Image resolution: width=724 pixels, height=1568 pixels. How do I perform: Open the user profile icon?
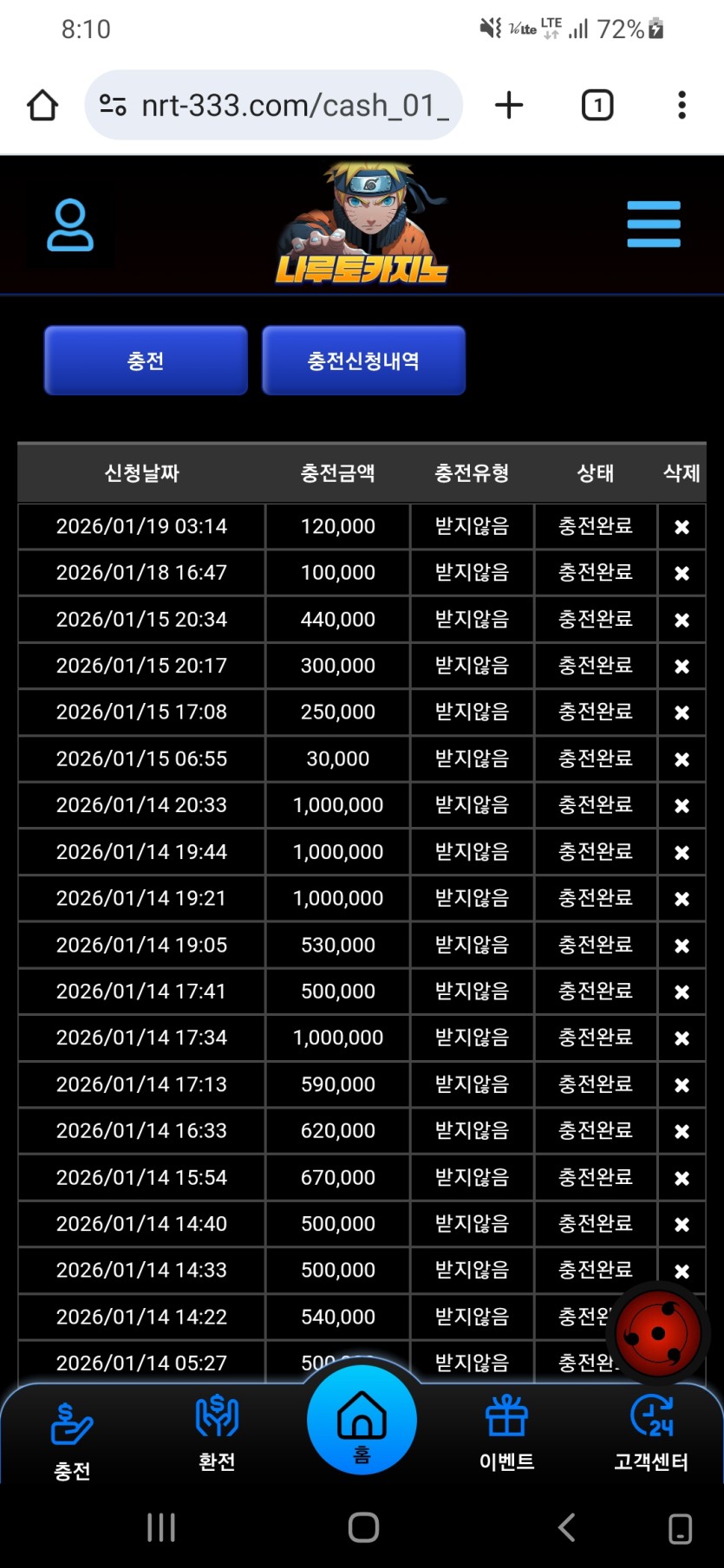[70, 225]
